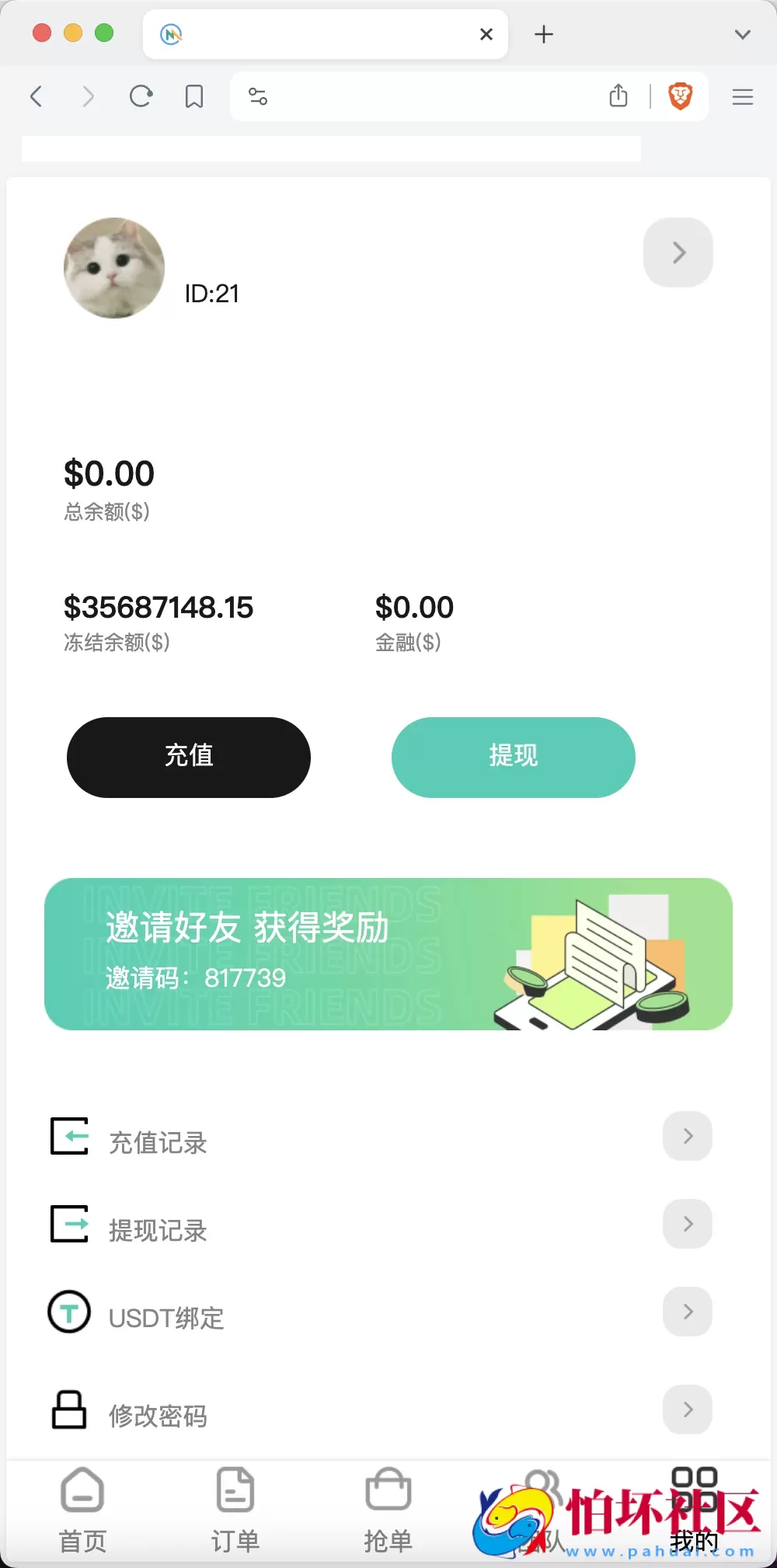Click the invite friends reward banner
777x1568 pixels.
388,954
